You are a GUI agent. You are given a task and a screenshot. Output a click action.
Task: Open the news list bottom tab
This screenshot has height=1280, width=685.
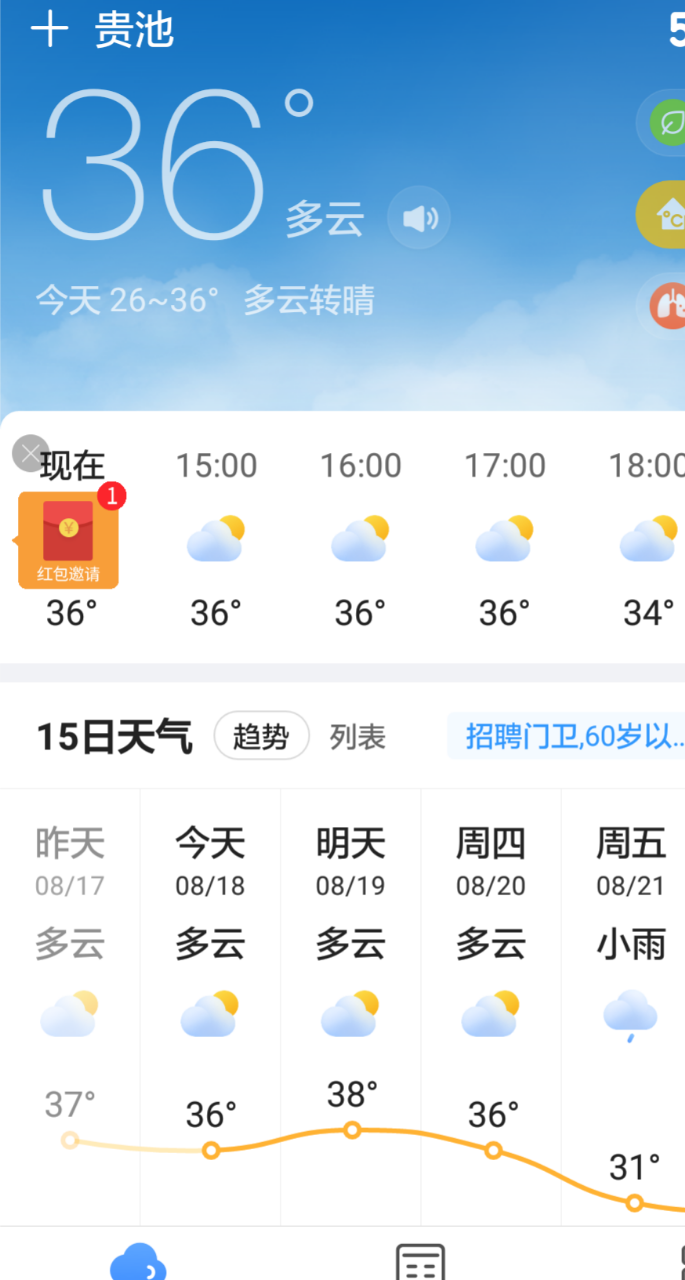[x=420, y=1261]
